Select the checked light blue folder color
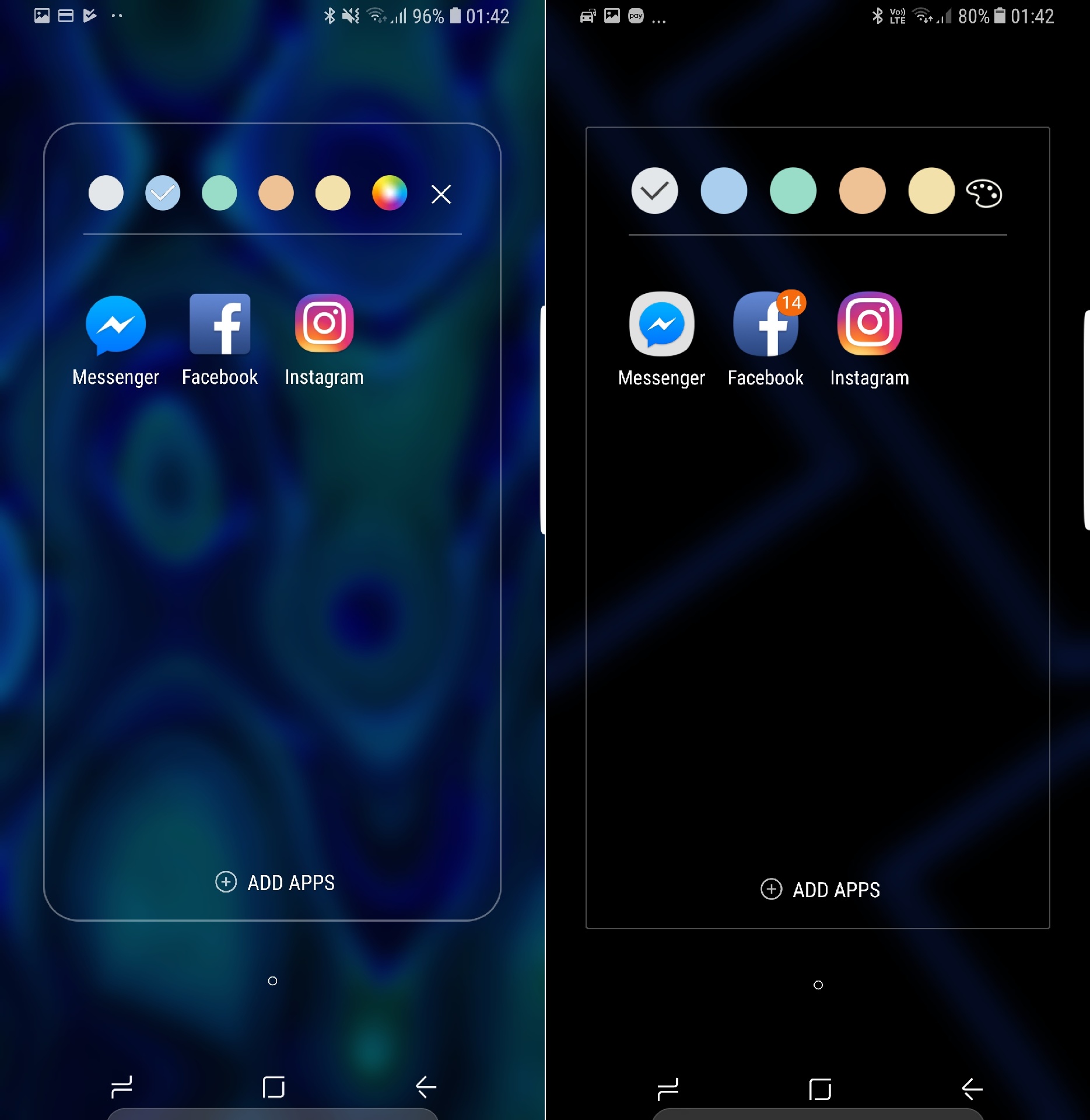The width and height of the screenshot is (1090, 1120). pos(163,193)
